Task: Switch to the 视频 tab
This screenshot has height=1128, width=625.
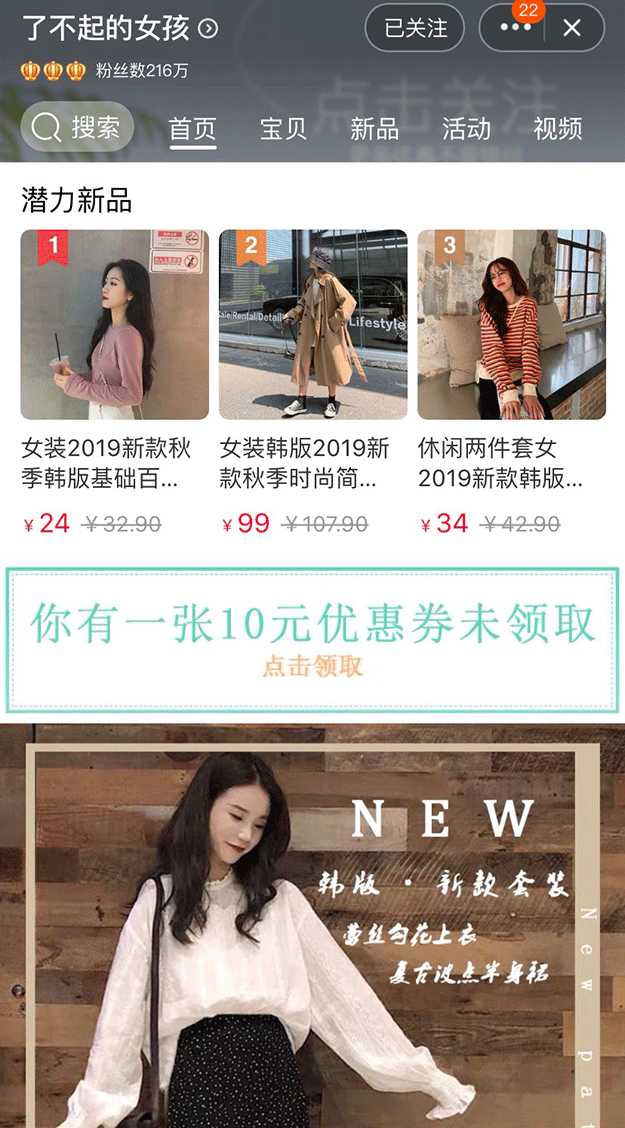Action: [x=558, y=129]
